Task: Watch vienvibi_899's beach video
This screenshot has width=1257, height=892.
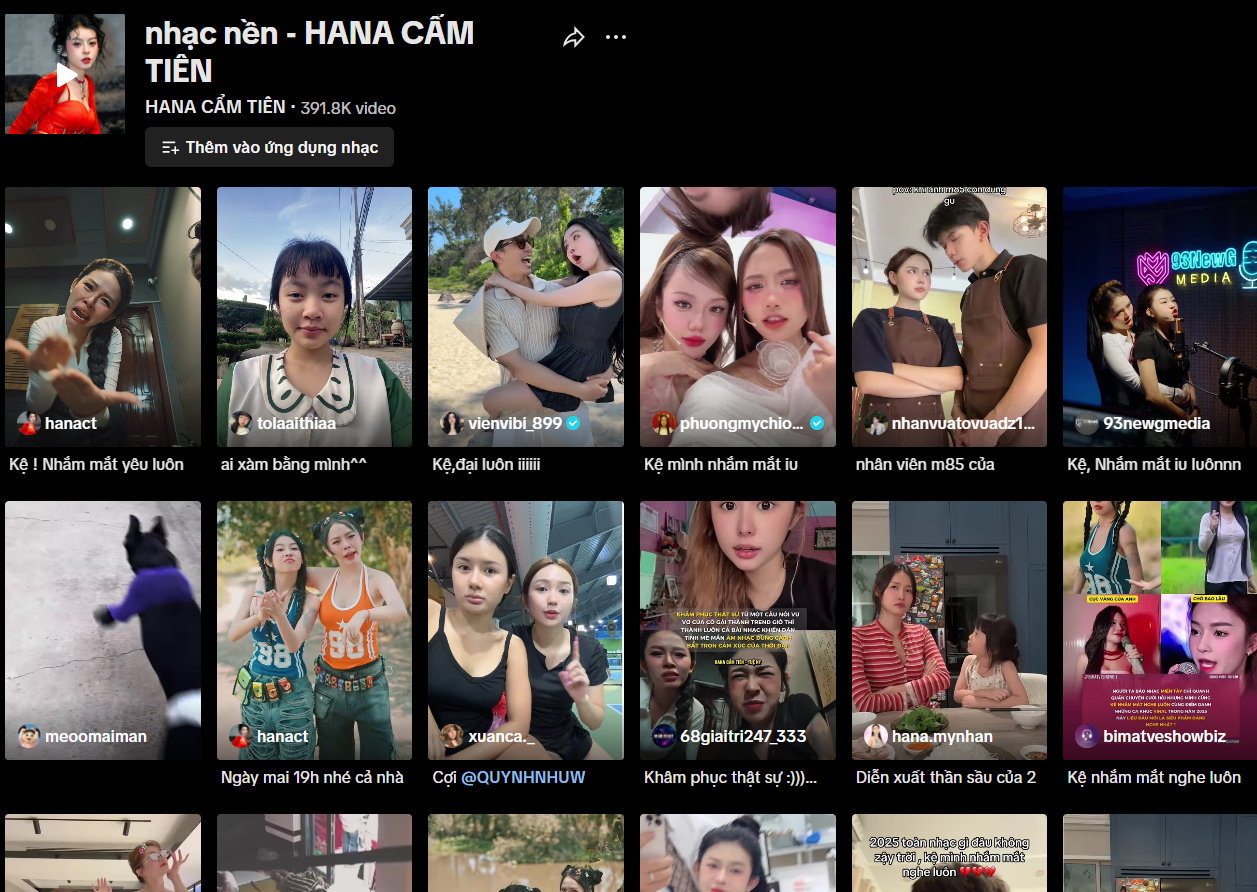Action: 526,316
